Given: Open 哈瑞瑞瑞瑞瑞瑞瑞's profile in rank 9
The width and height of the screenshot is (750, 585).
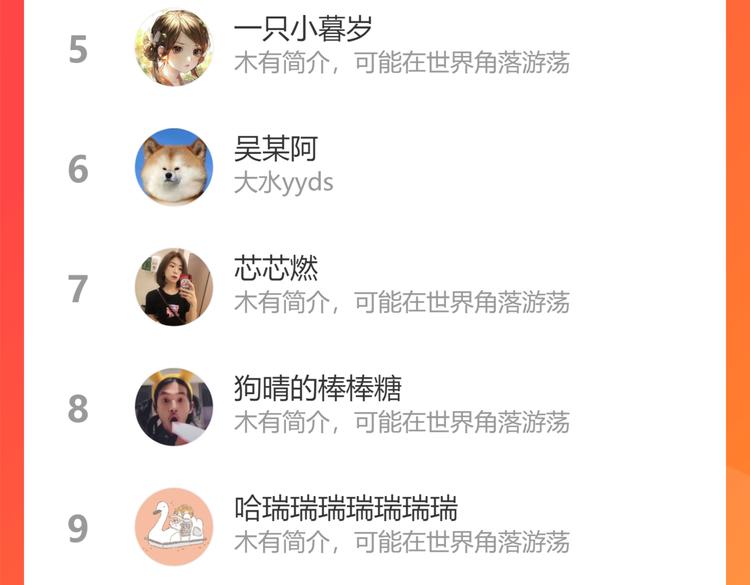Looking at the screenshot, I should tap(375, 526).
